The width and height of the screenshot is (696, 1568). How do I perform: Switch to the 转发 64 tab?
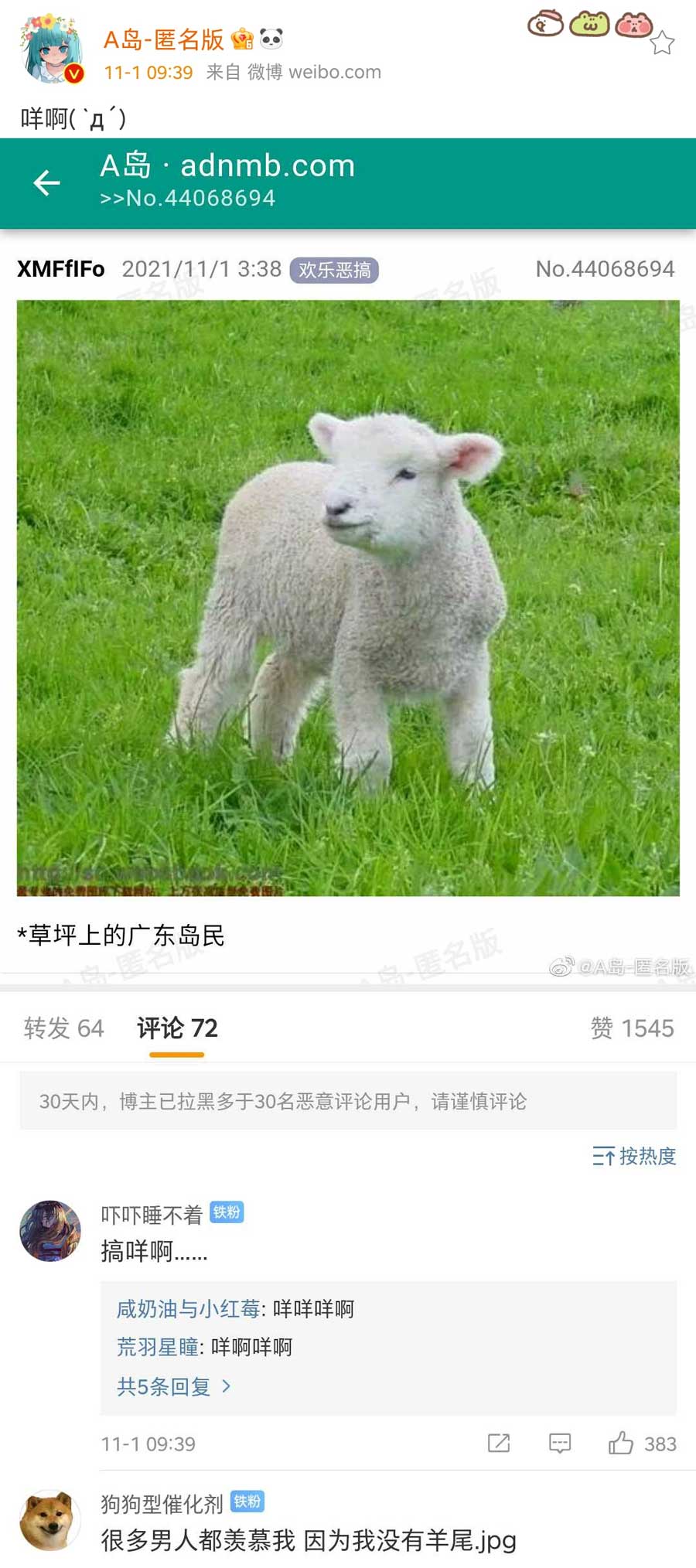pyautogui.click(x=63, y=1028)
